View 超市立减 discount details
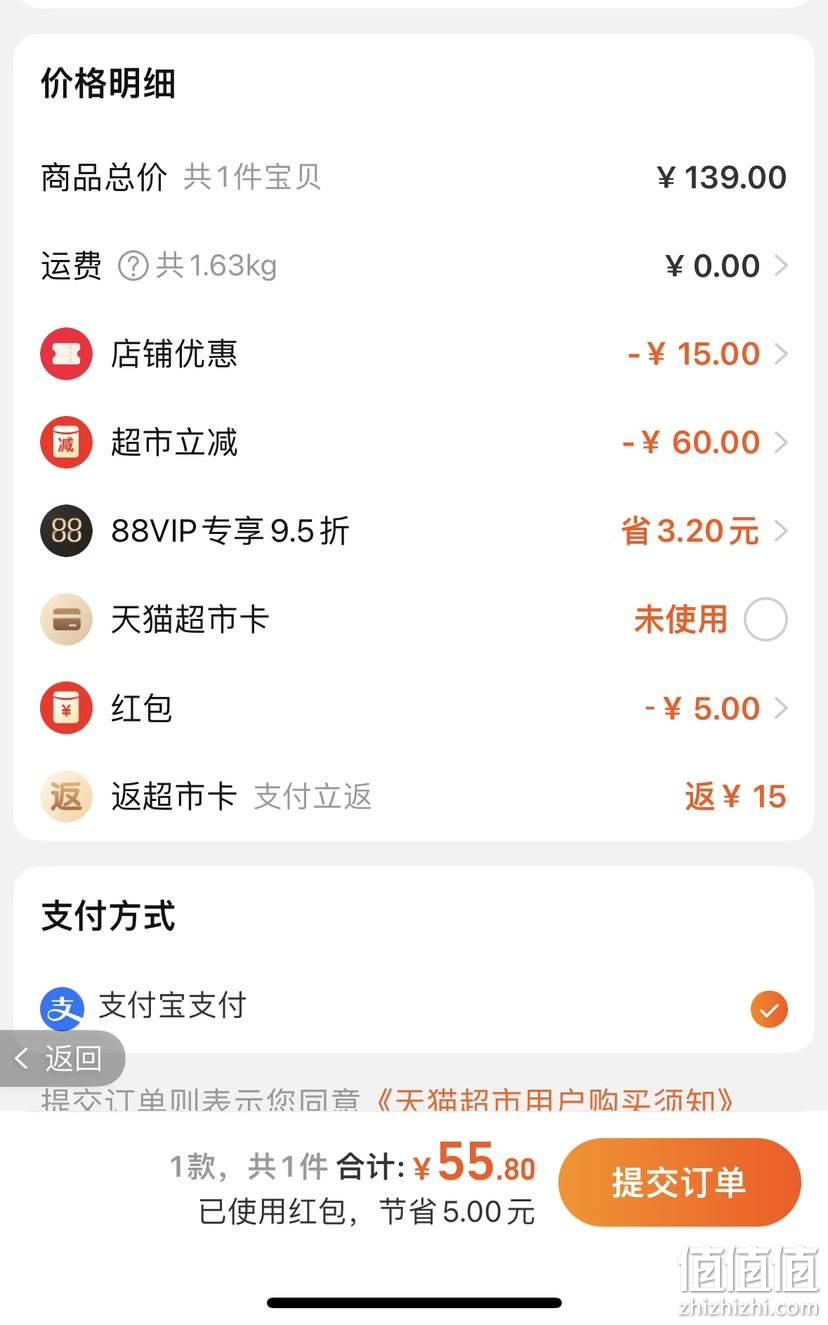Image resolution: width=828 pixels, height=1325 pixels. 414,442
